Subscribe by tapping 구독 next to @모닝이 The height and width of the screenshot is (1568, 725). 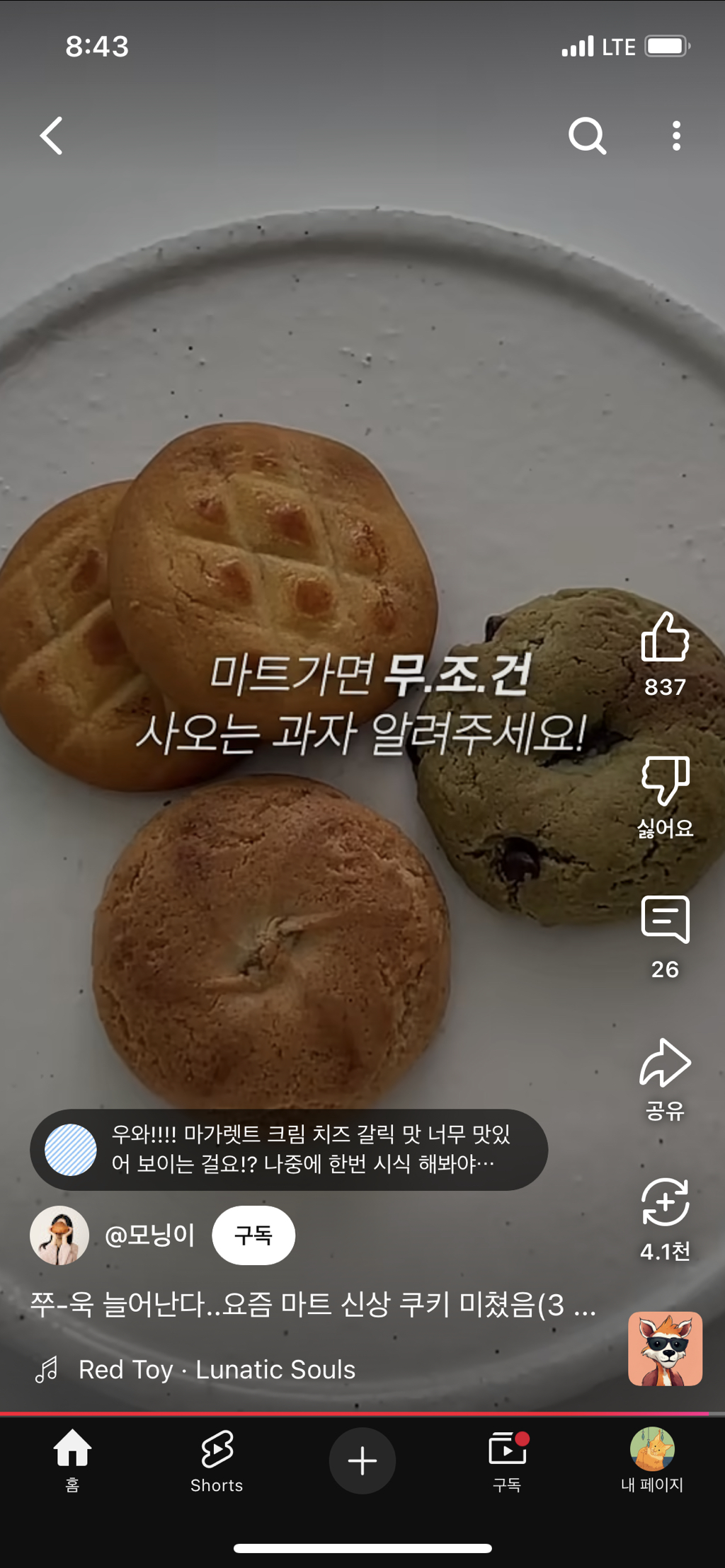click(x=253, y=1235)
